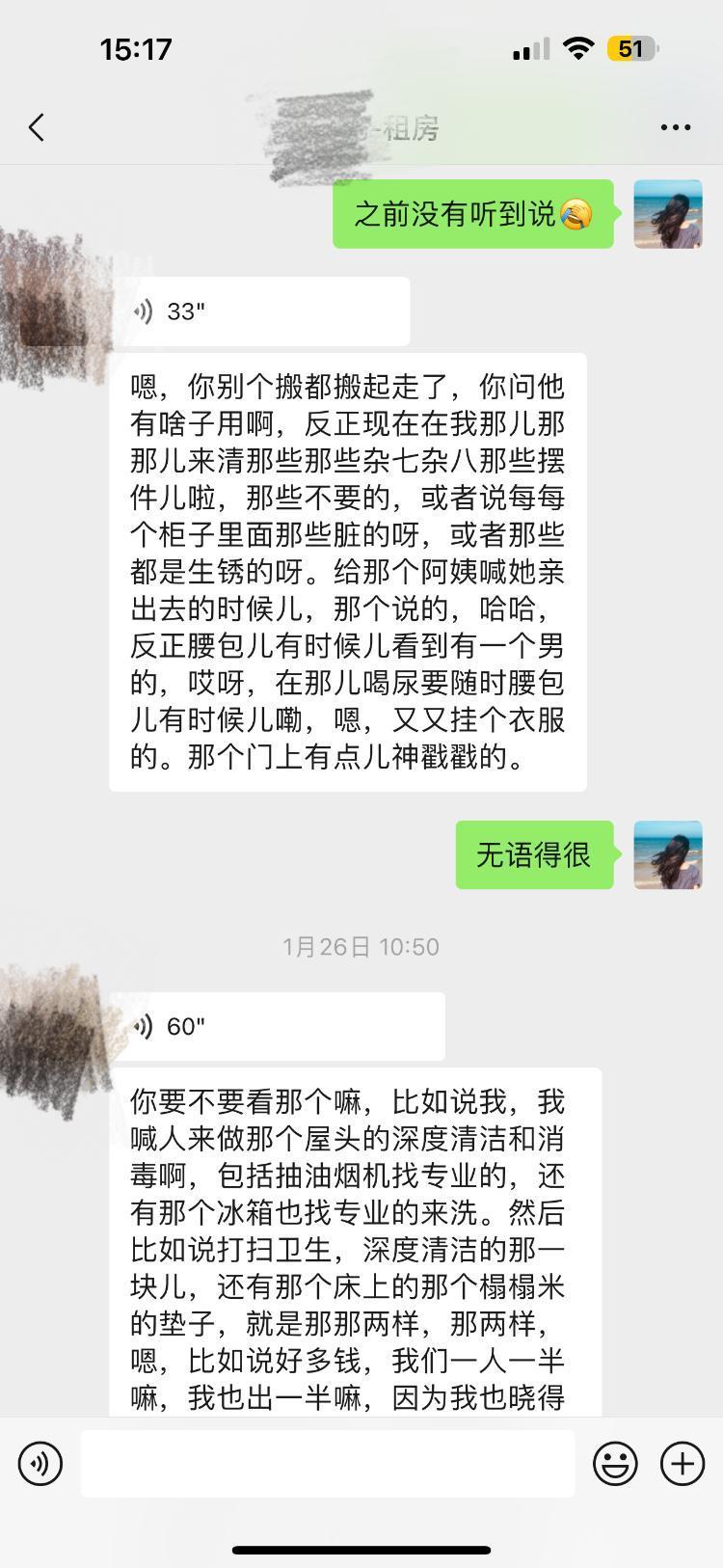723x1568 pixels.
Task: Open the emoji picker
Action: 614,1463
